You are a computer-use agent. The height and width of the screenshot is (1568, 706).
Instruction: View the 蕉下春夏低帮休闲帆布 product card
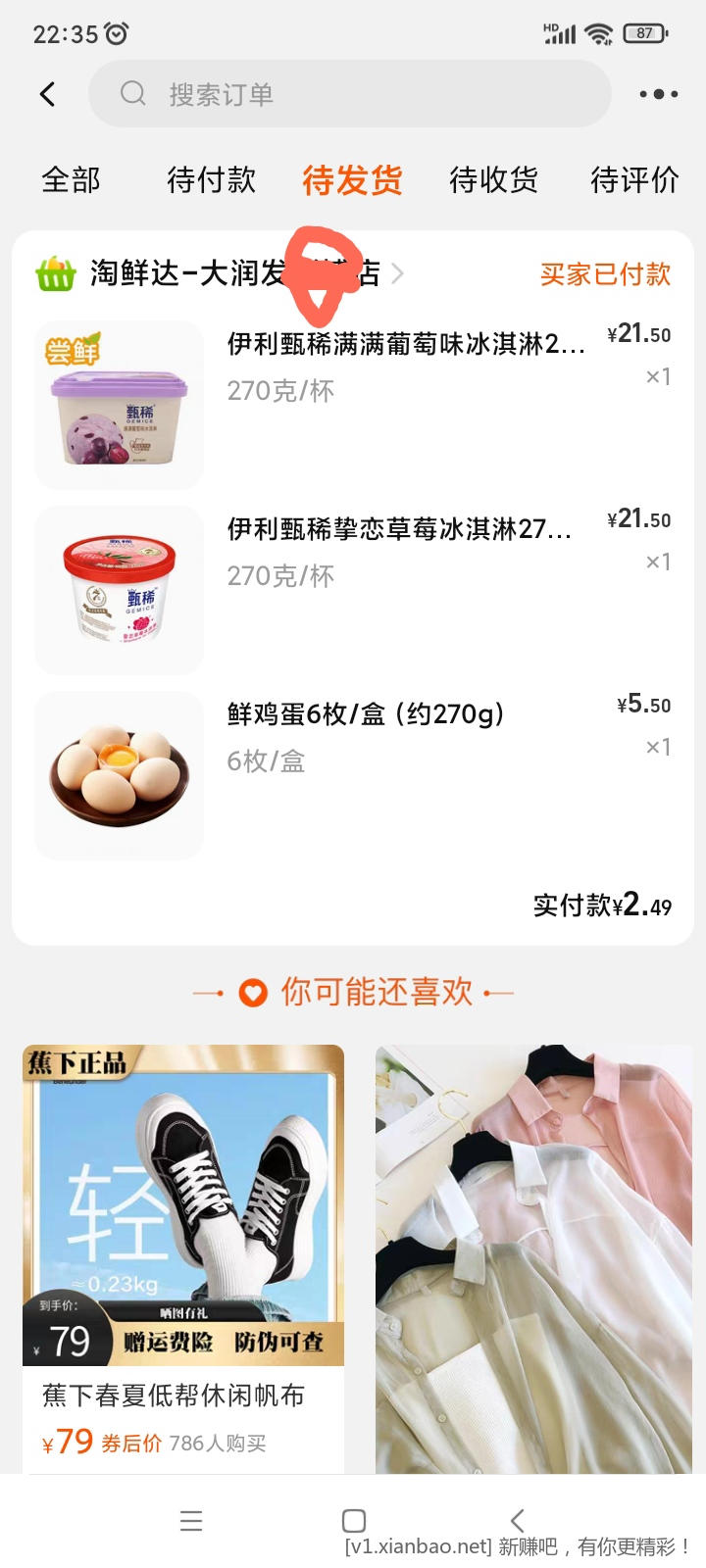click(183, 1254)
